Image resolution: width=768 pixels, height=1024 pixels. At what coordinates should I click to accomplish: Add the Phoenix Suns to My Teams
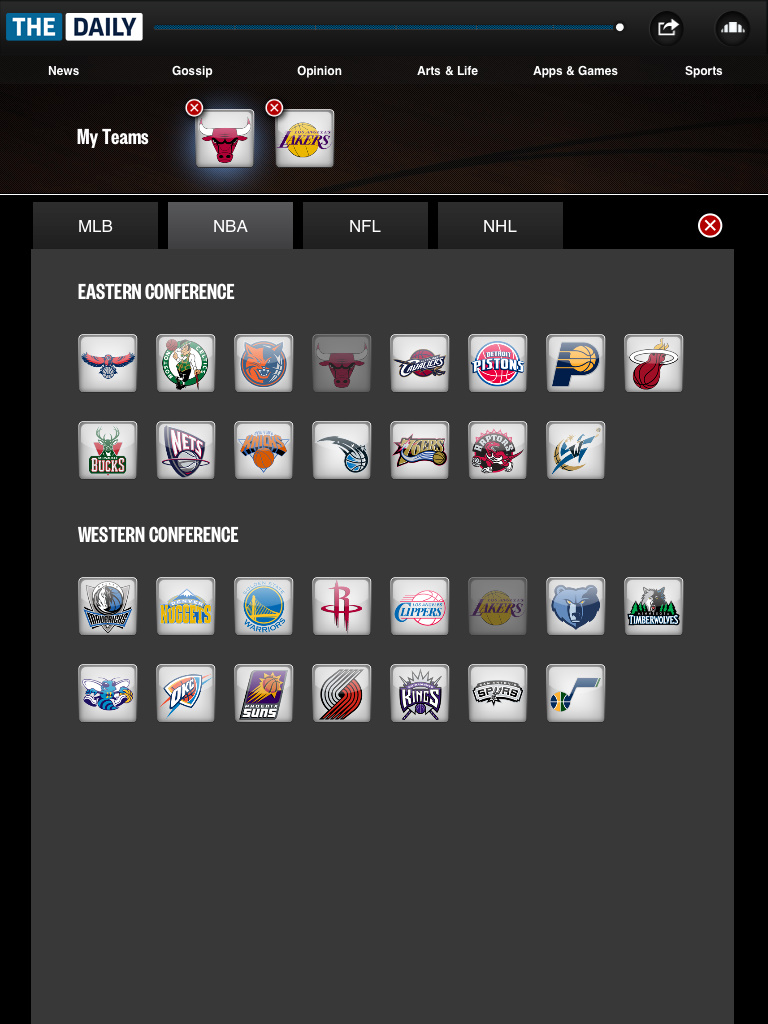pyautogui.click(x=264, y=693)
